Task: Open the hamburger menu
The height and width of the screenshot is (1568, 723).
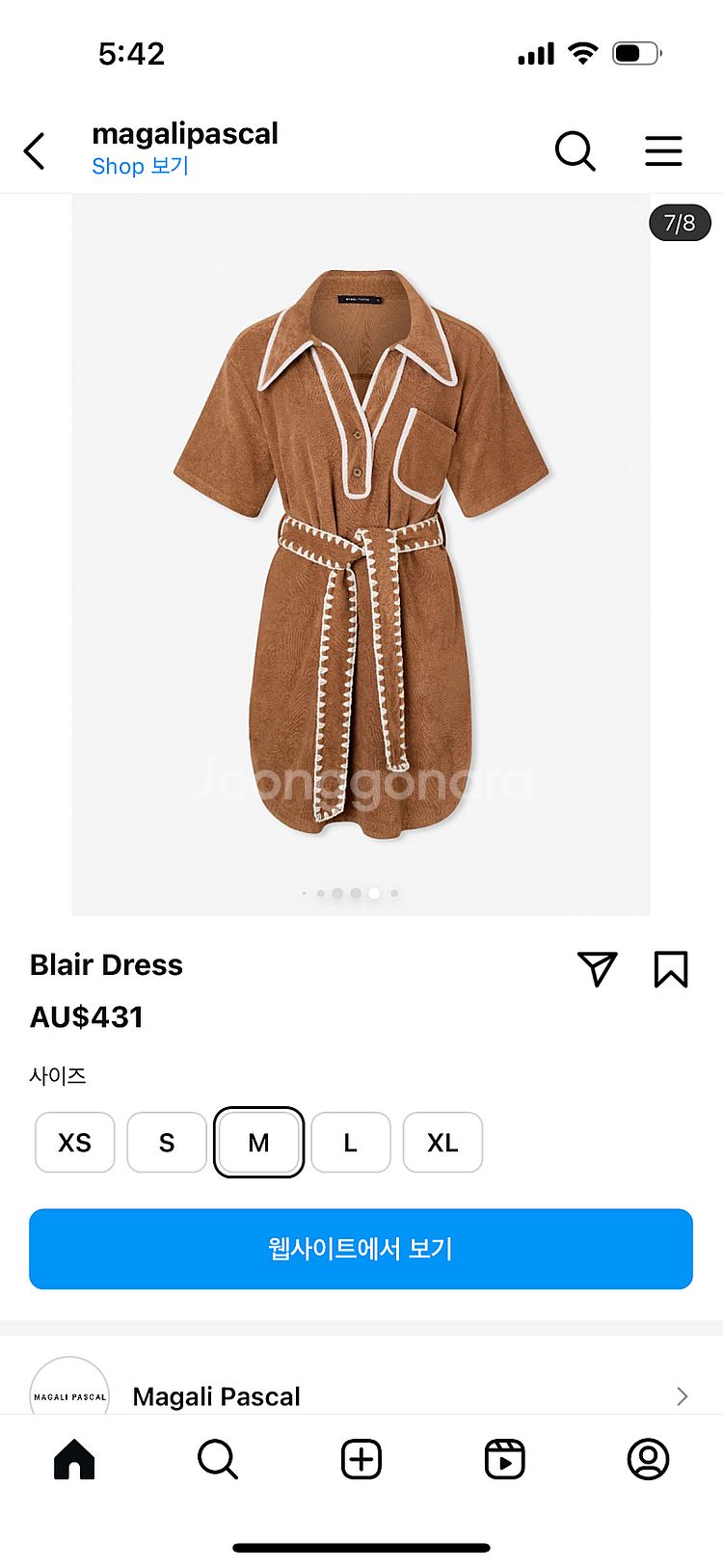Action: (663, 151)
